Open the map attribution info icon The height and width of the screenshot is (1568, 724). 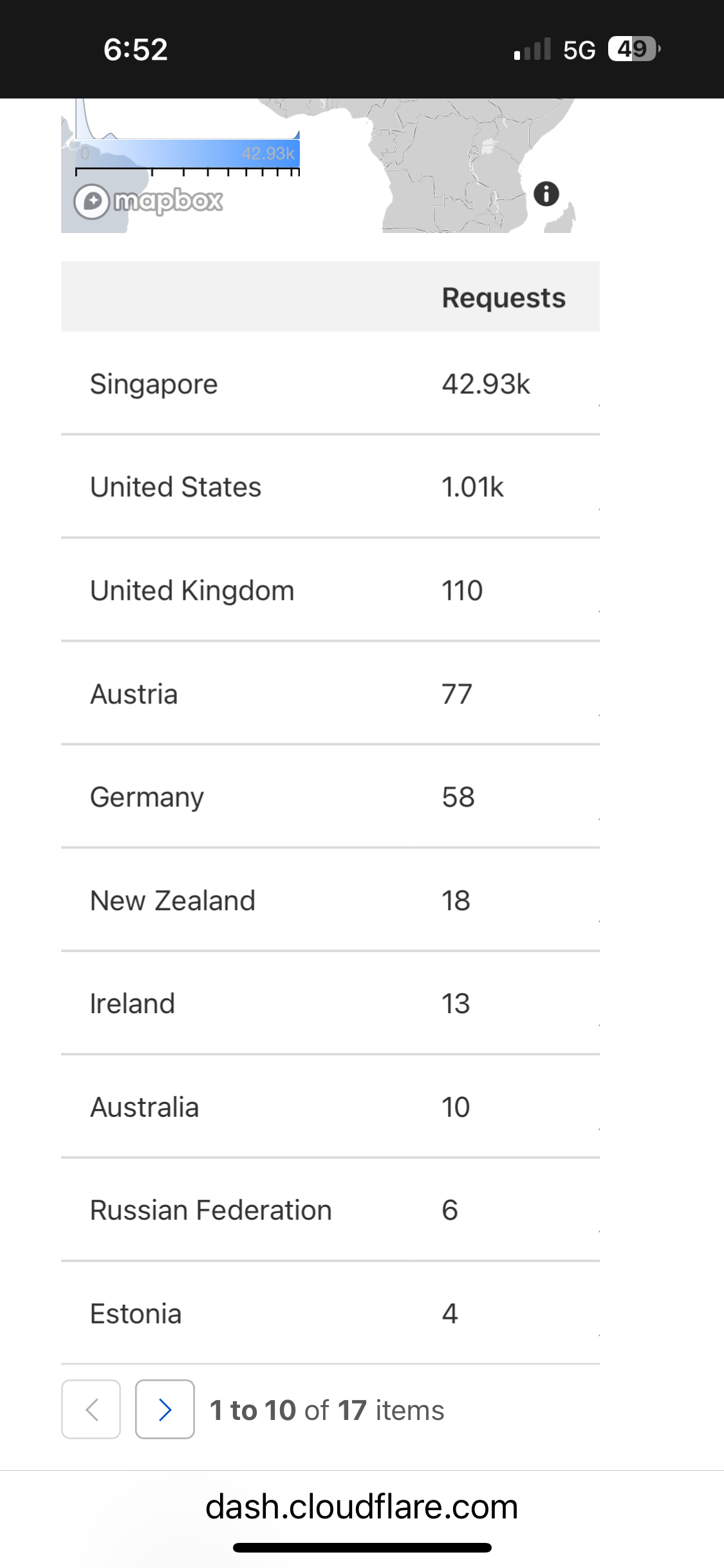coord(546,194)
